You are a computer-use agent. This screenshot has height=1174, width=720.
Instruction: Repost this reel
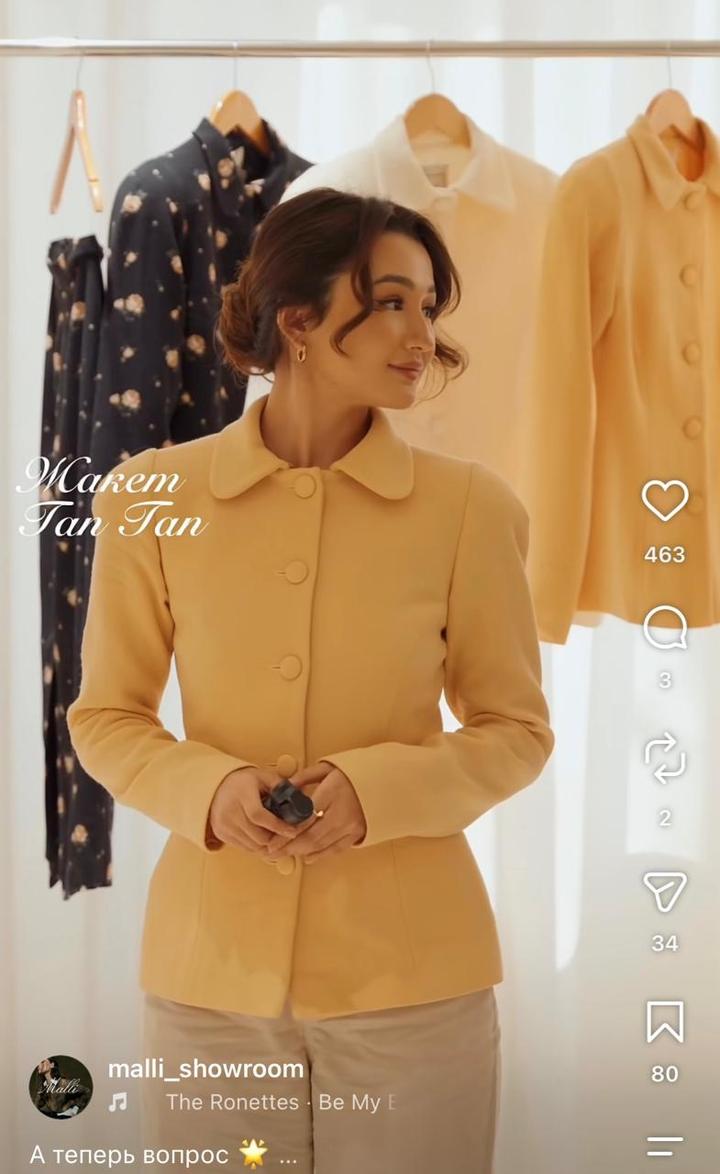665,758
